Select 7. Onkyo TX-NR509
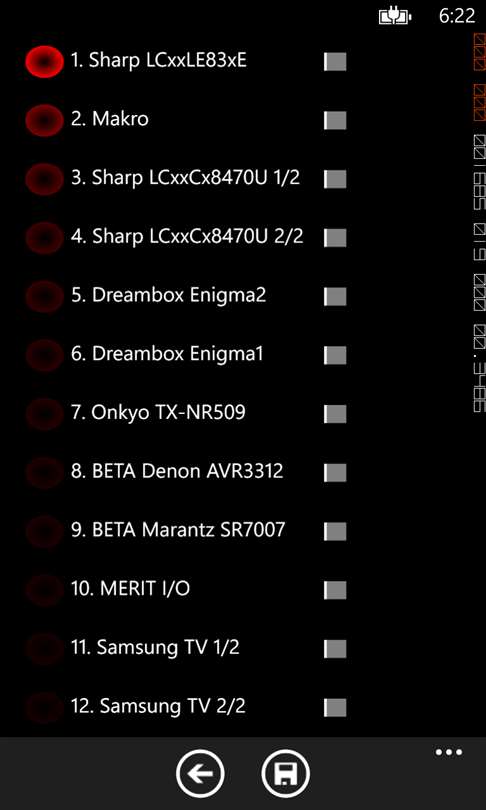Viewport: 486px width, 810px height. (x=158, y=412)
